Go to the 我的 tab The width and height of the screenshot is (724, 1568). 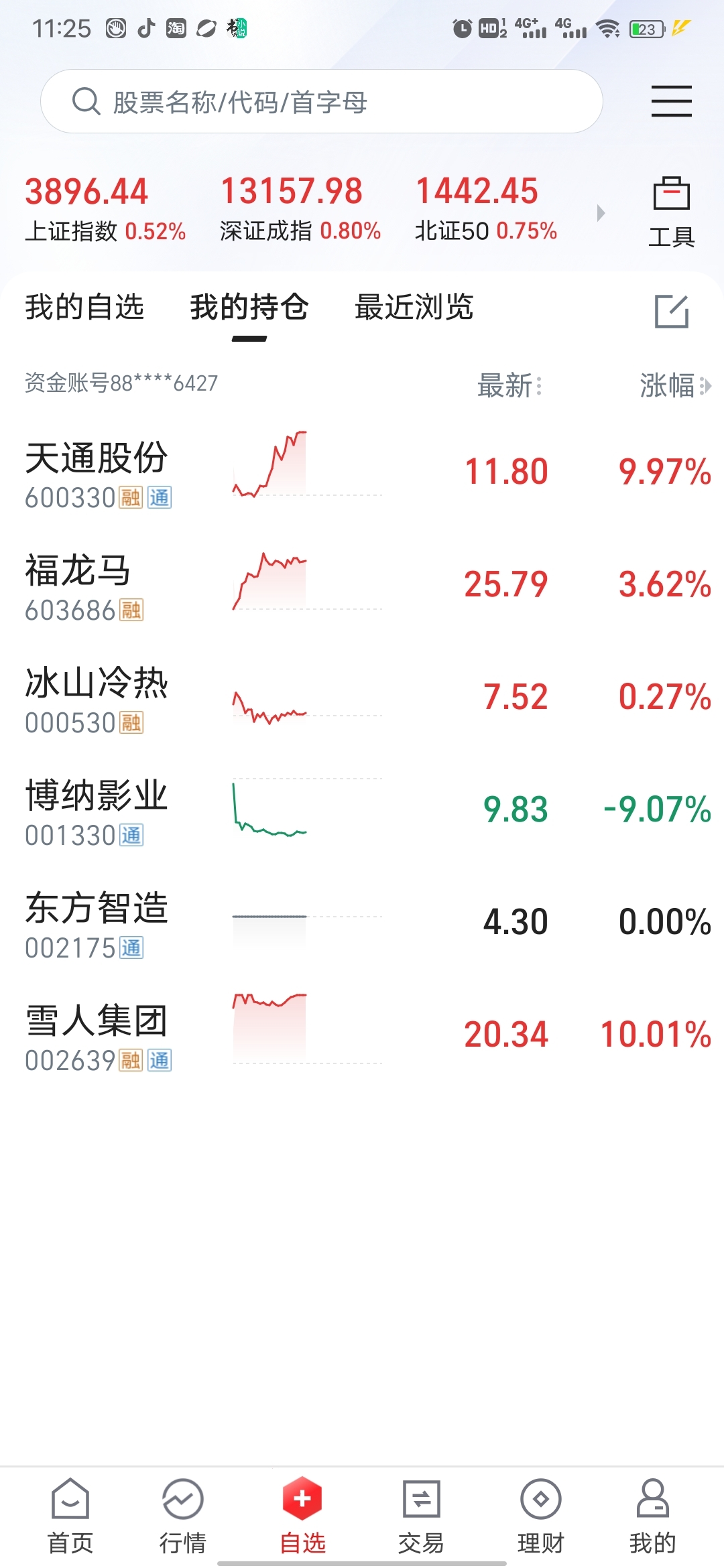click(x=652, y=1516)
